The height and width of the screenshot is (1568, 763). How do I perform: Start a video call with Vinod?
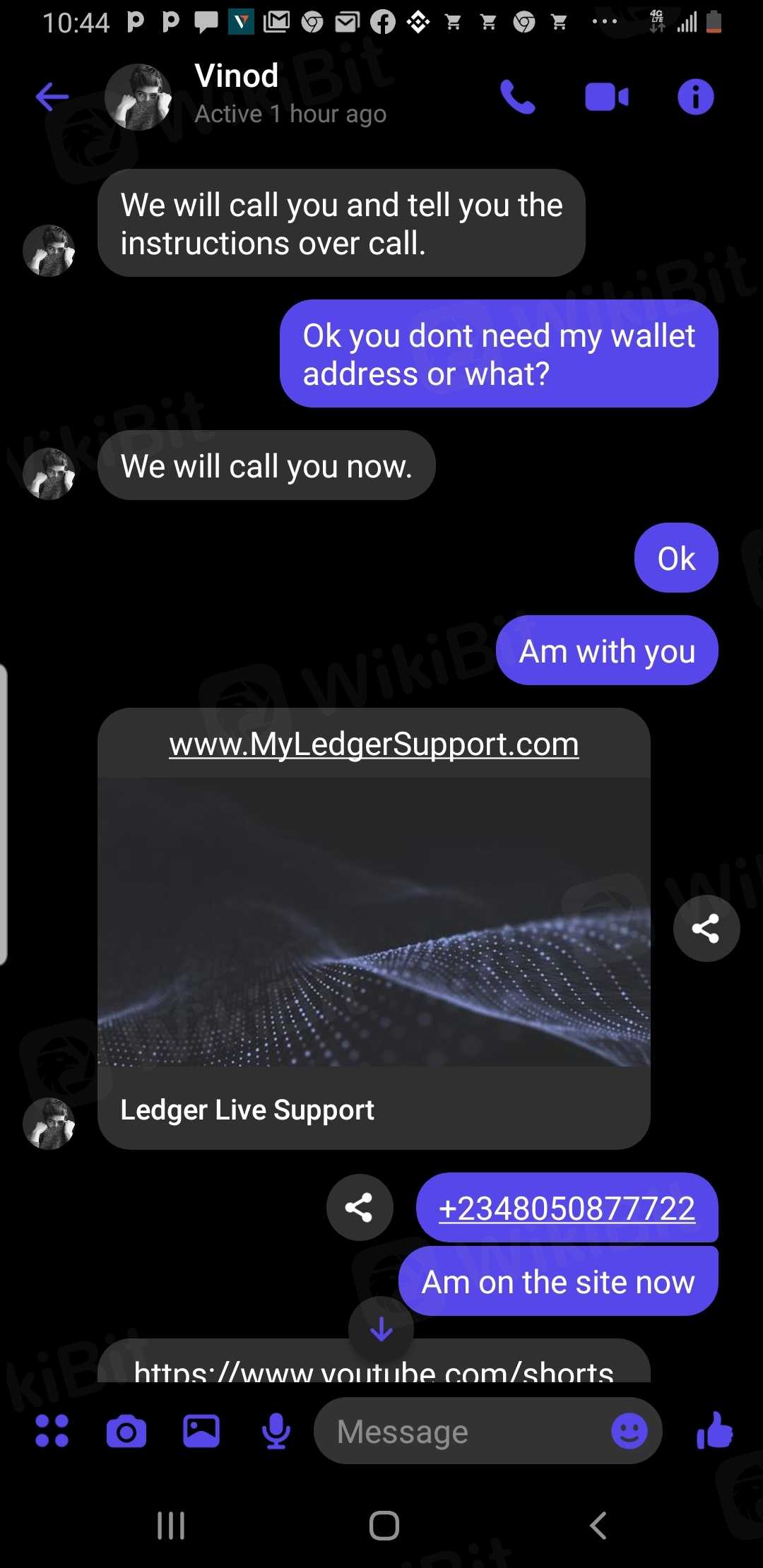click(x=607, y=97)
